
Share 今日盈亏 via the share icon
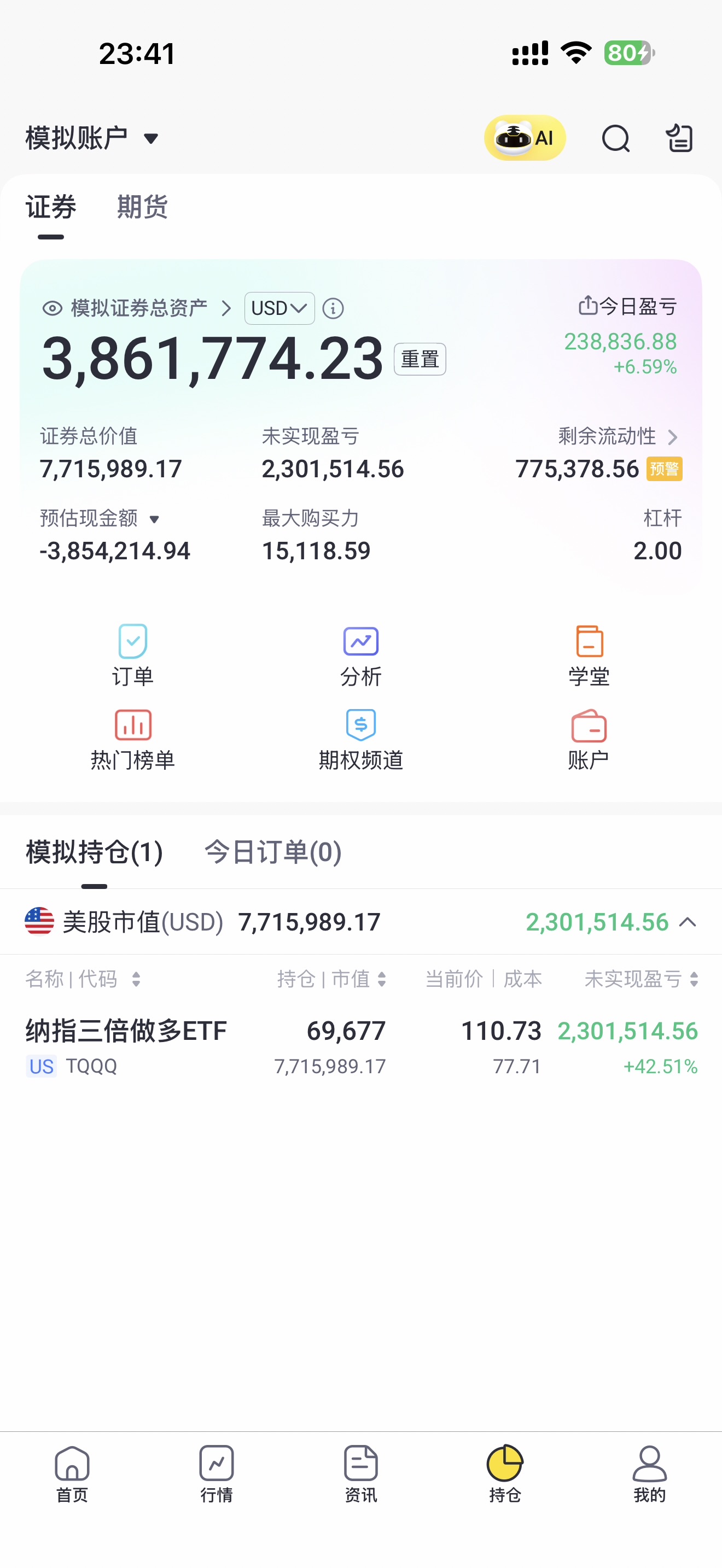click(587, 306)
